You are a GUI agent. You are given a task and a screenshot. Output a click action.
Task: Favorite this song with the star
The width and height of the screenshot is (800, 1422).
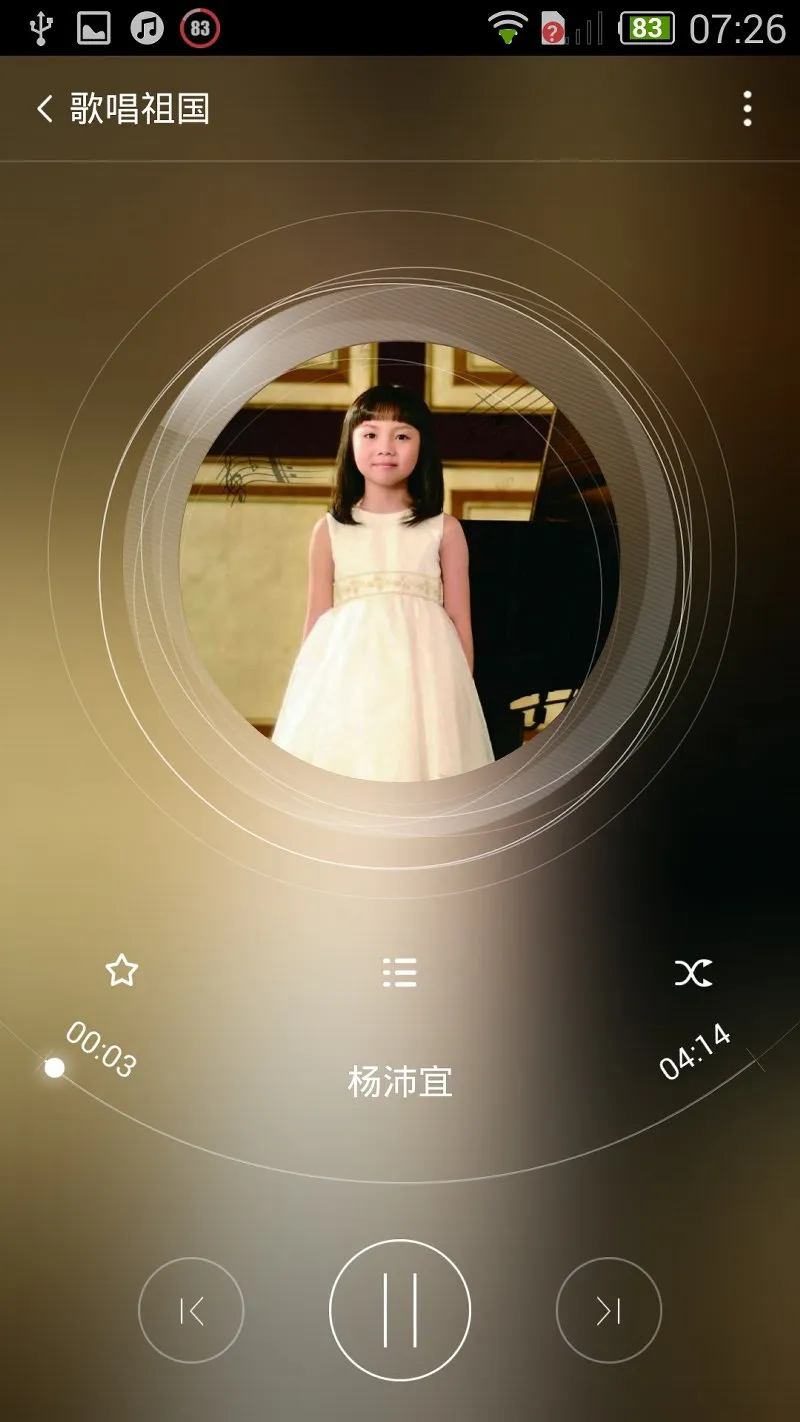pyautogui.click(x=121, y=970)
